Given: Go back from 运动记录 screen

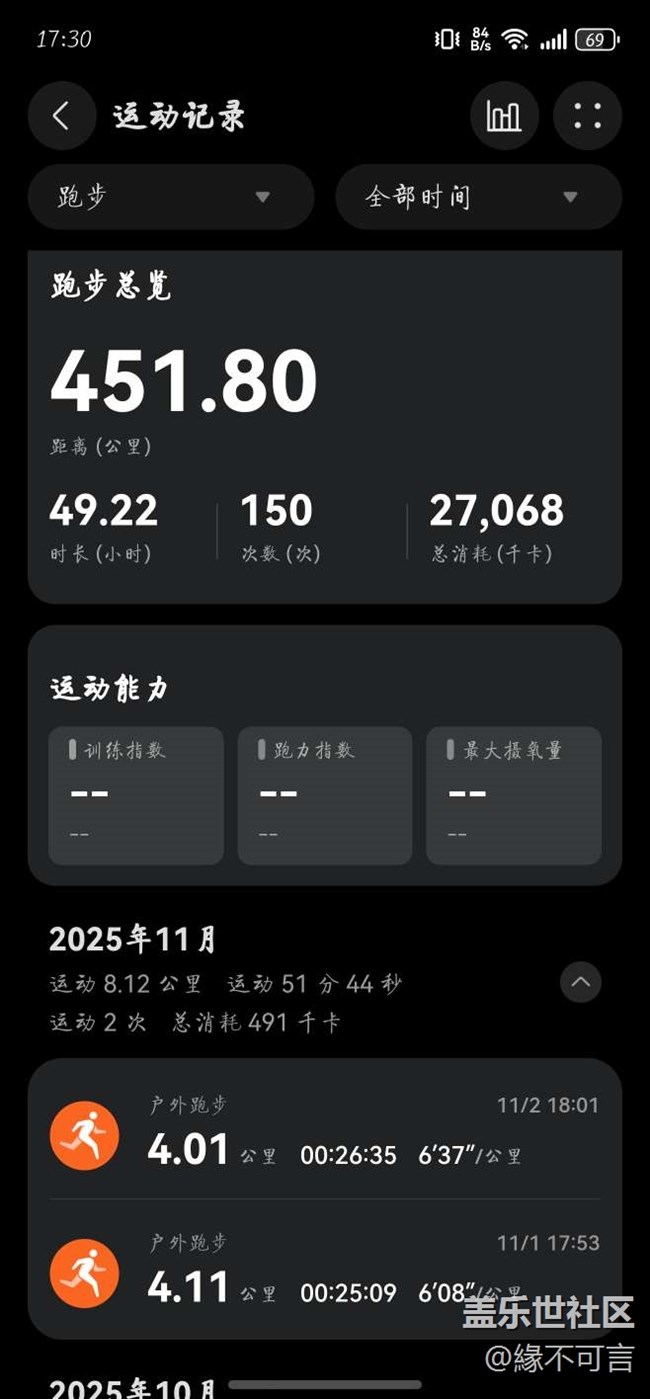Looking at the screenshot, I should tap(61, 116).
